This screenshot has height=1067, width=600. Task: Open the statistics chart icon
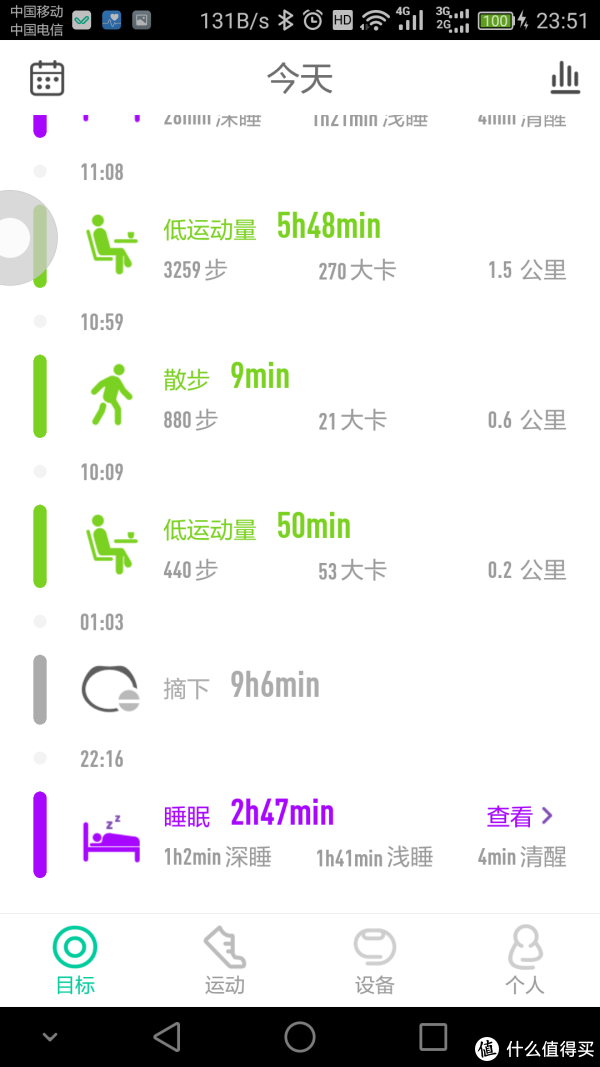coord(565,78)
